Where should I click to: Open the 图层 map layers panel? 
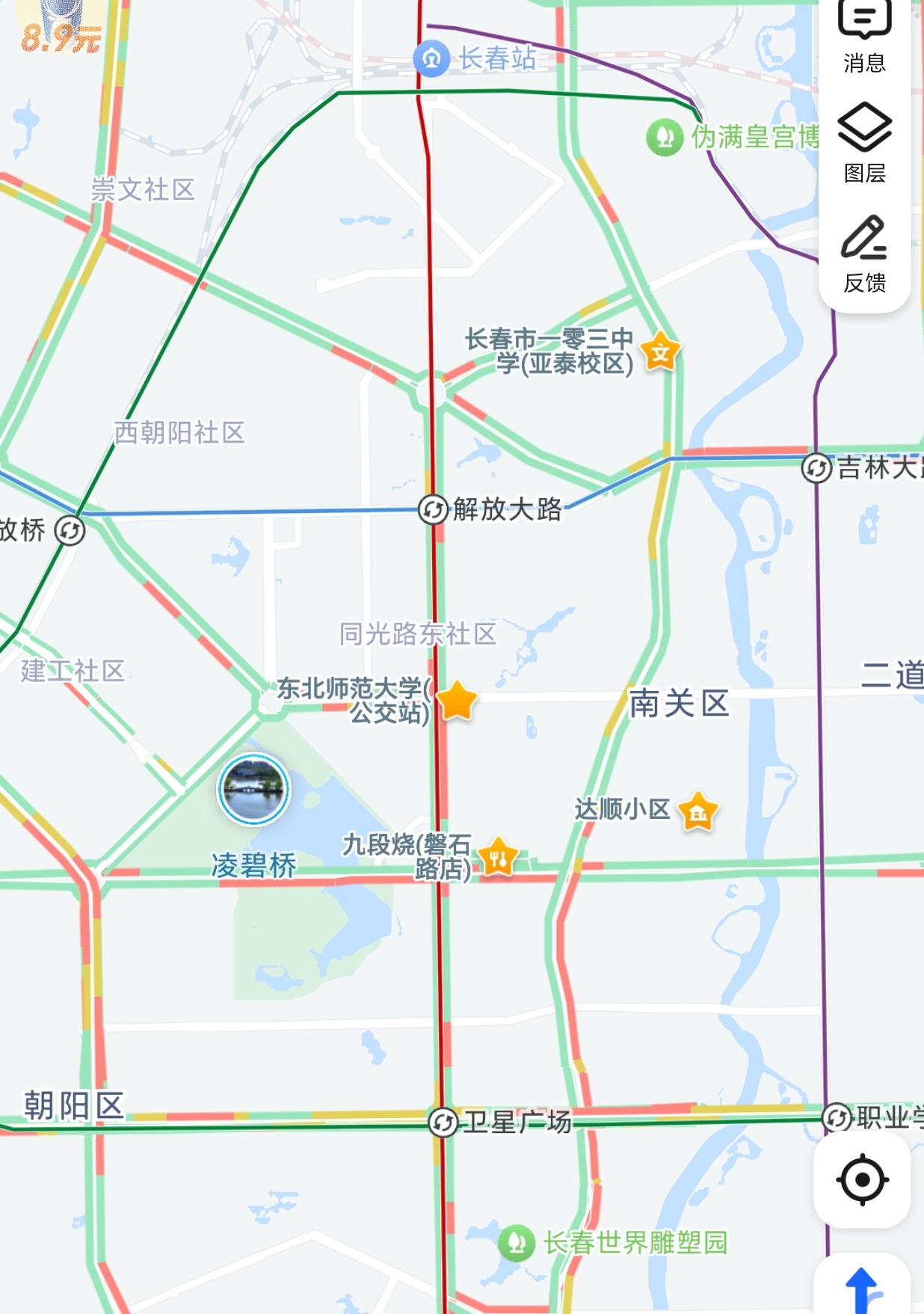[x=864, y=142]
